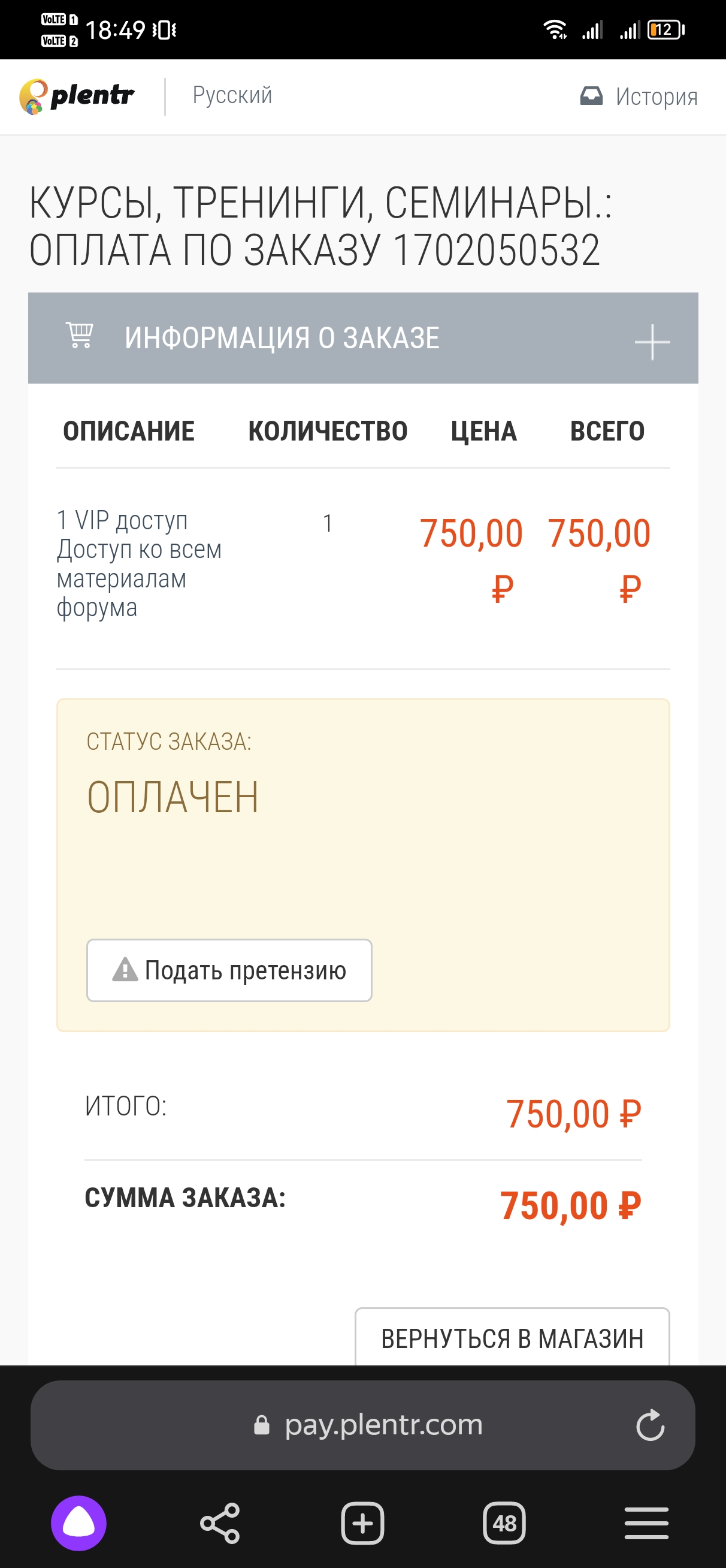Tap the plentr logo to go home
This screenshot has width=726, height=1568.
tap(77, 96)
